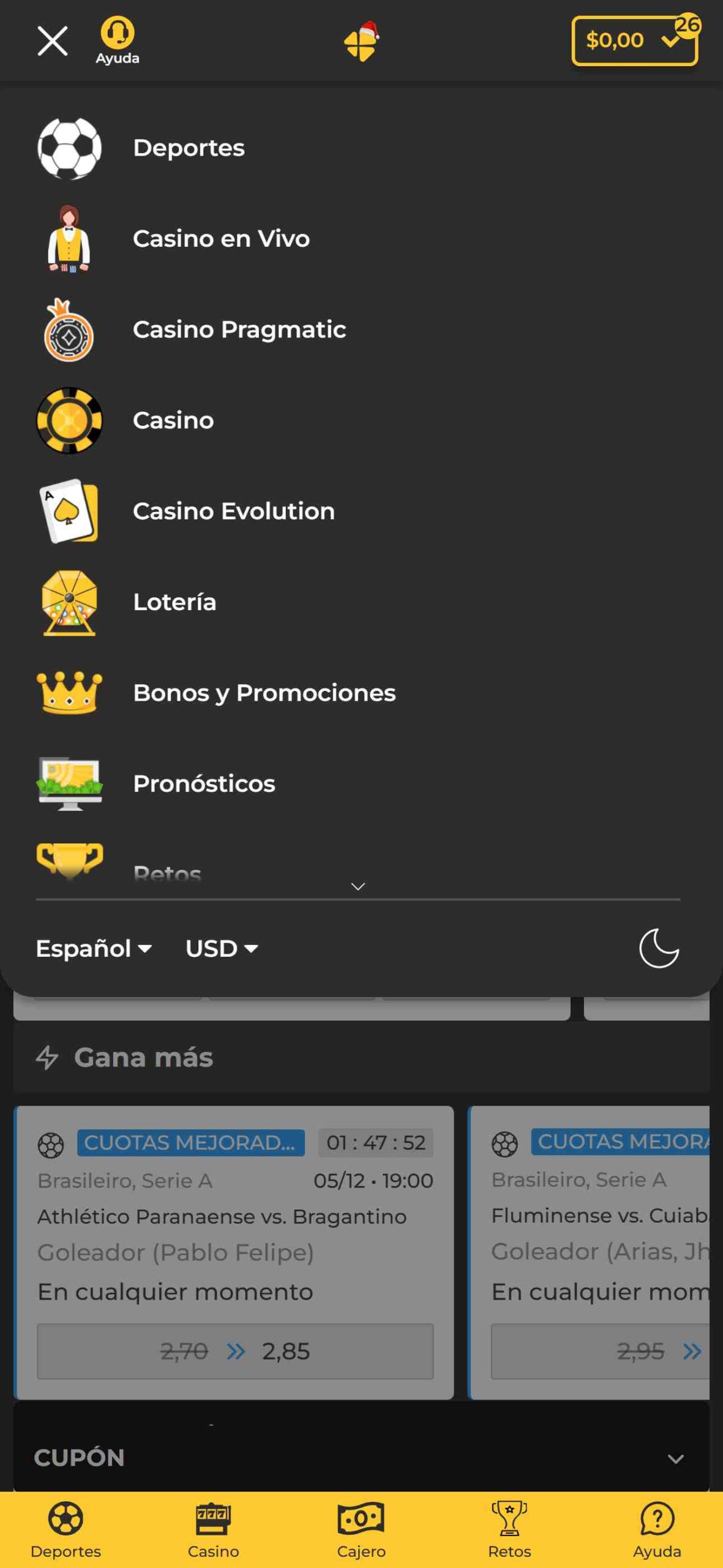Screen dimensions: 723x1568
Task: Show more menu items with down chevron
Action: pyautogui.click(x=358, y=886)
